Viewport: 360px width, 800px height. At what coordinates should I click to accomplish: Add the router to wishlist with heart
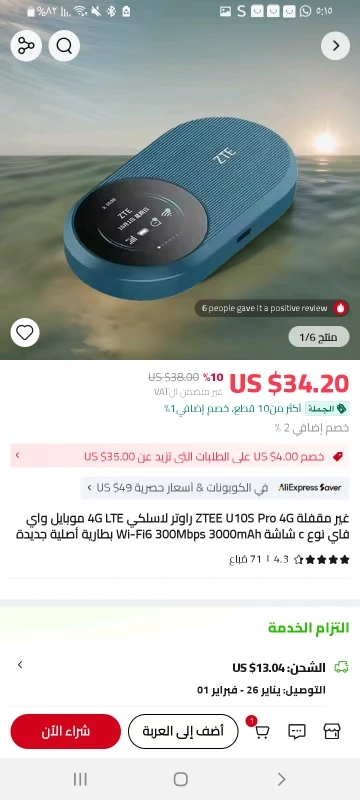pos(24,333)
